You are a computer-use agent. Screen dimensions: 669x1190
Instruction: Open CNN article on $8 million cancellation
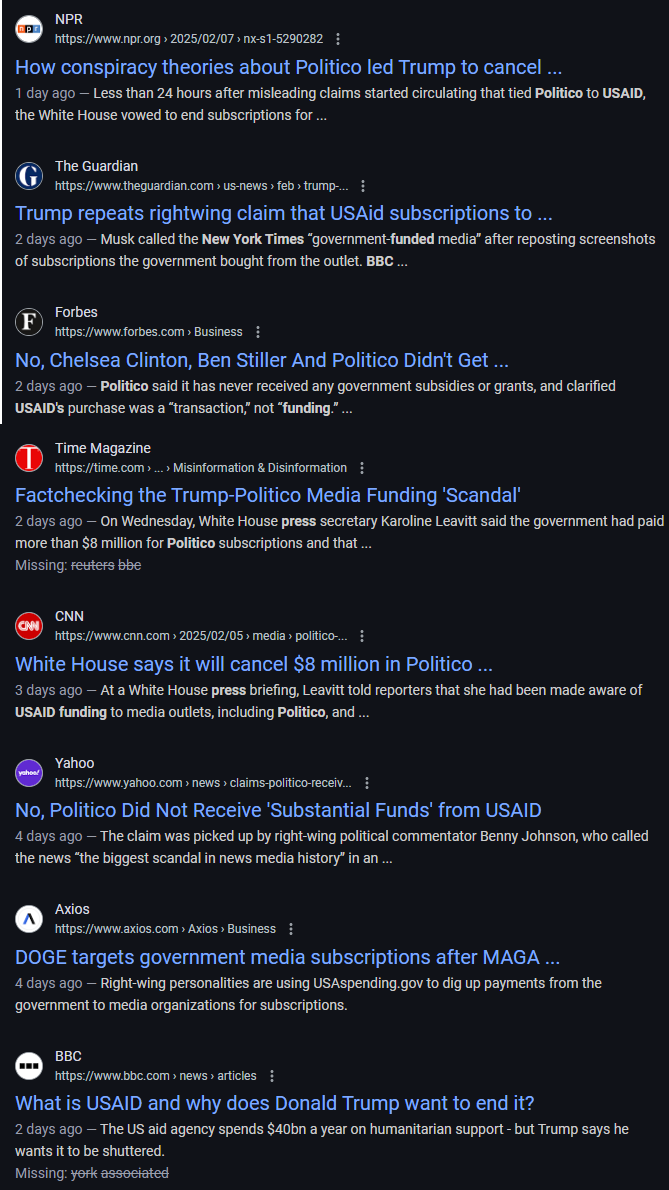click(254, 664)
